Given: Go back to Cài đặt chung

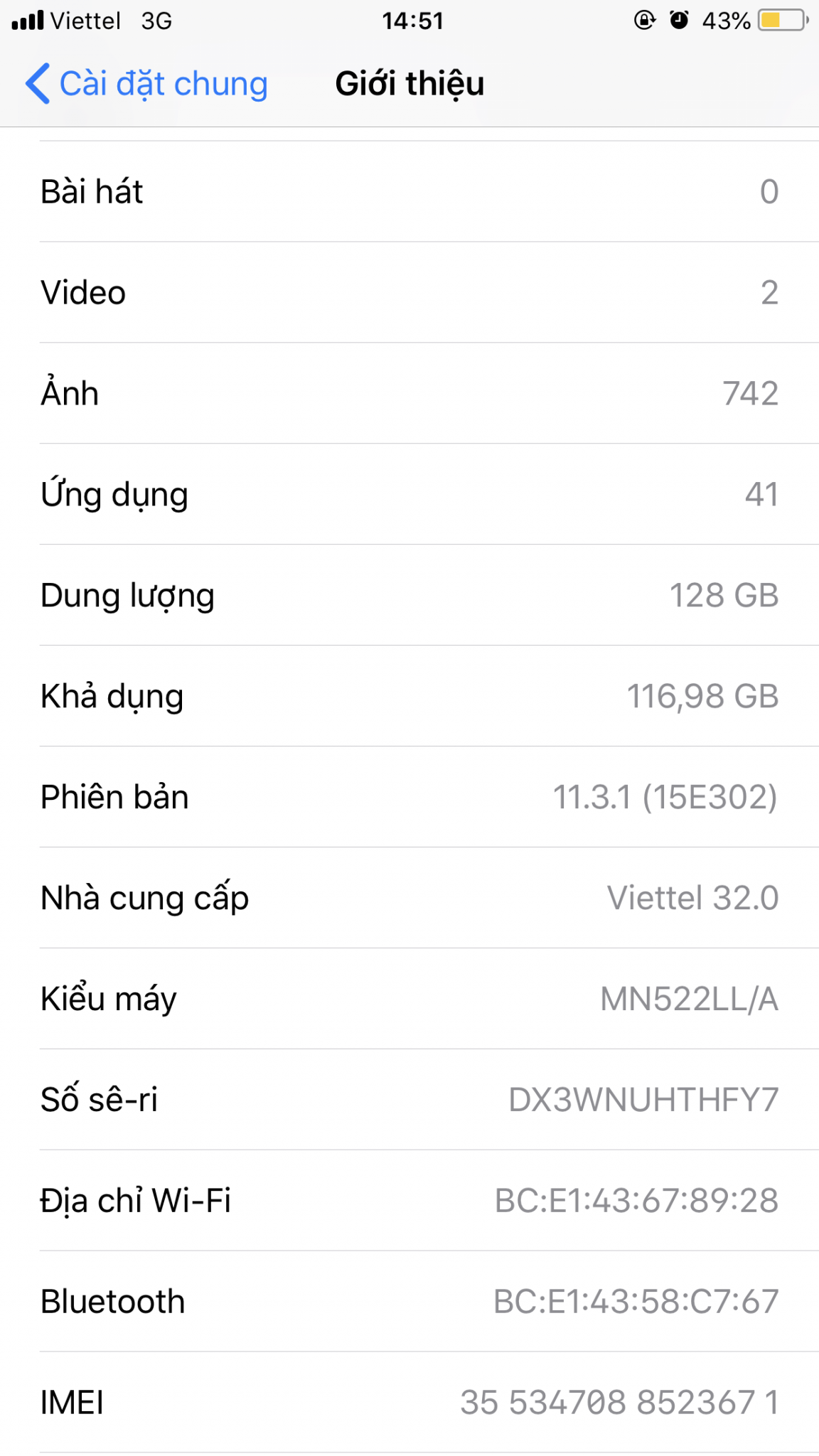Looking at the screenshot, I should (147, 84).
